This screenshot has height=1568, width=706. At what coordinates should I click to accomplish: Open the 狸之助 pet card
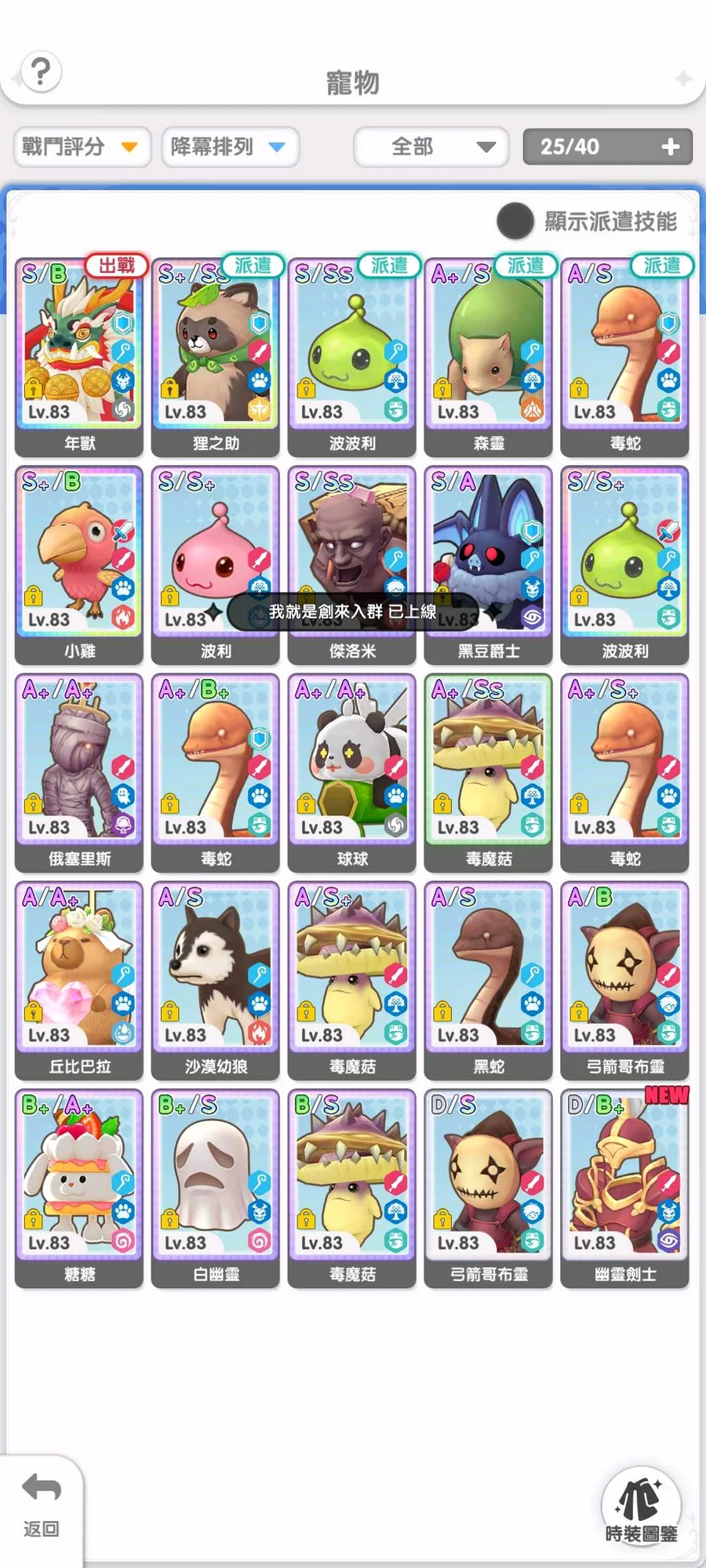click(x=216, y=357)
